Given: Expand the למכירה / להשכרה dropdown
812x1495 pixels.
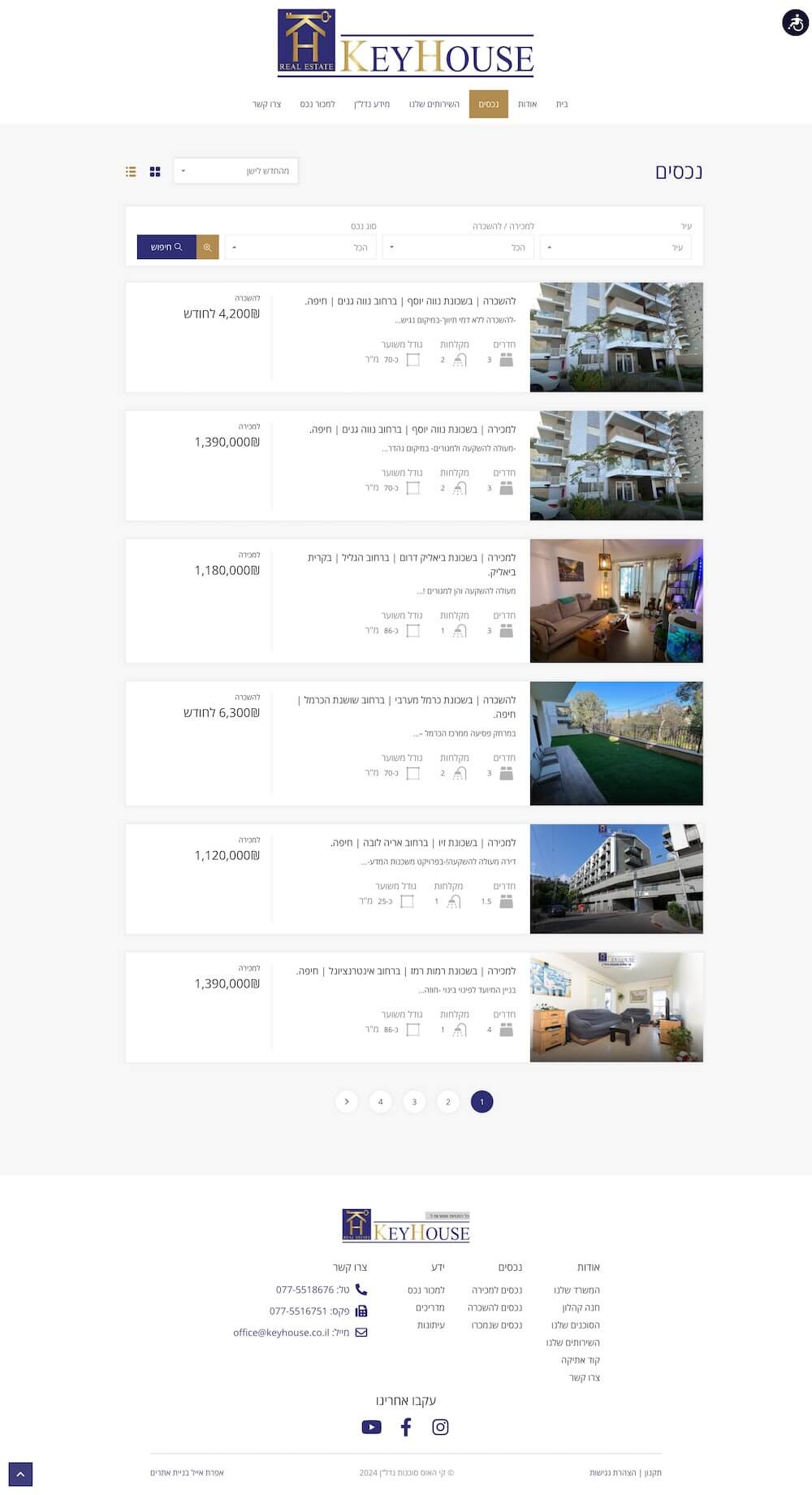Looking at the screenshot, I should coord(458,247).
